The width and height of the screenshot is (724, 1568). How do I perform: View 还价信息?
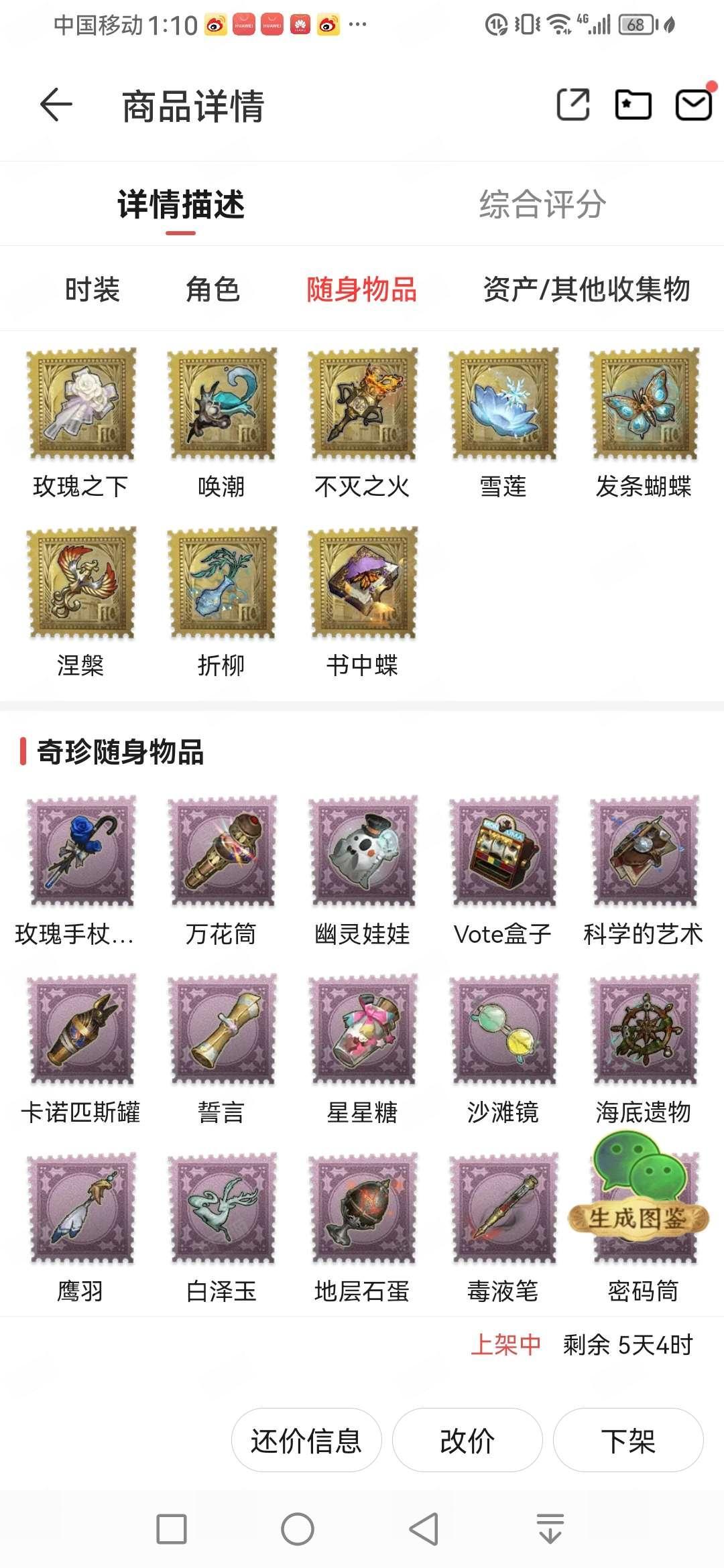point(306,1440)
